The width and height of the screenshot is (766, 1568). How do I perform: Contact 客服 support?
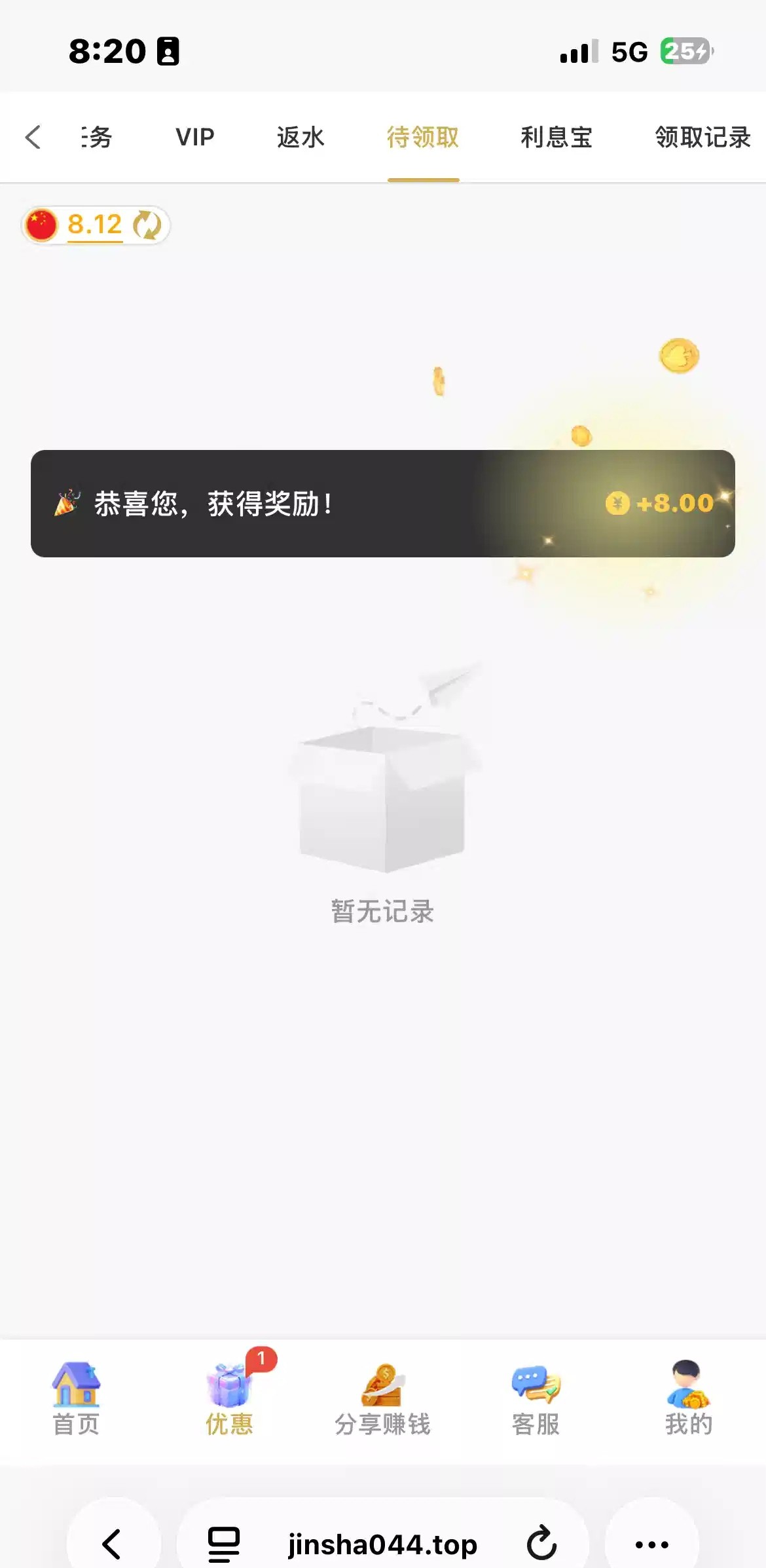[536, 1398]
